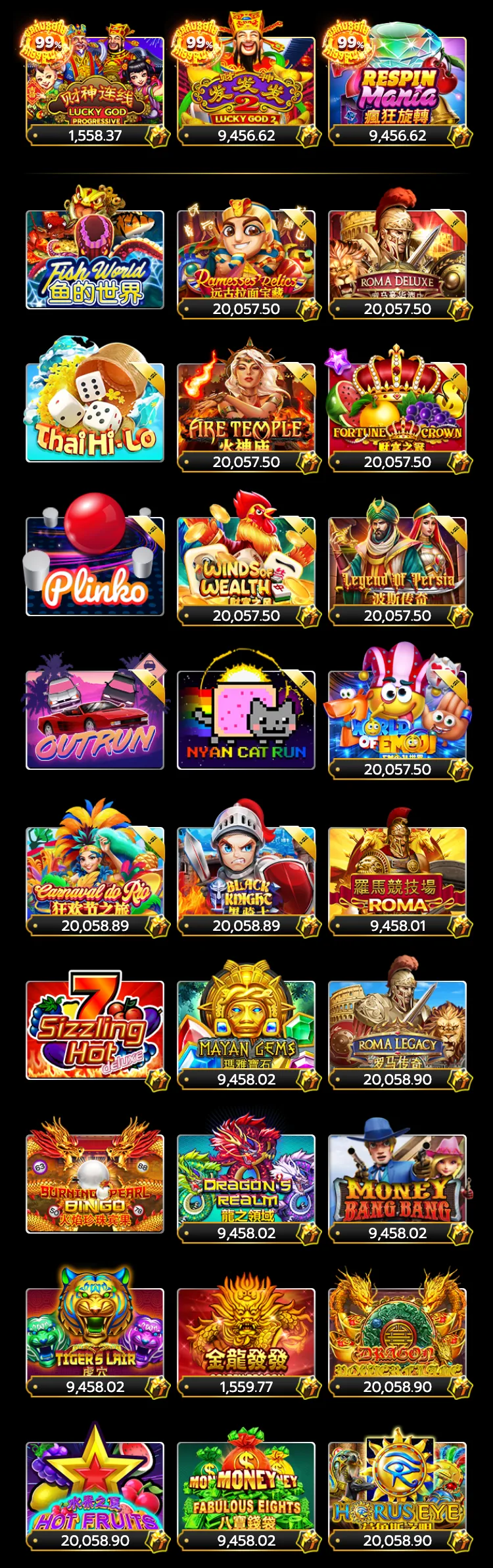This screenshot has height=1568, width=493.
Task: Open Mayan Gems game
Action: tap(246, 1027)
